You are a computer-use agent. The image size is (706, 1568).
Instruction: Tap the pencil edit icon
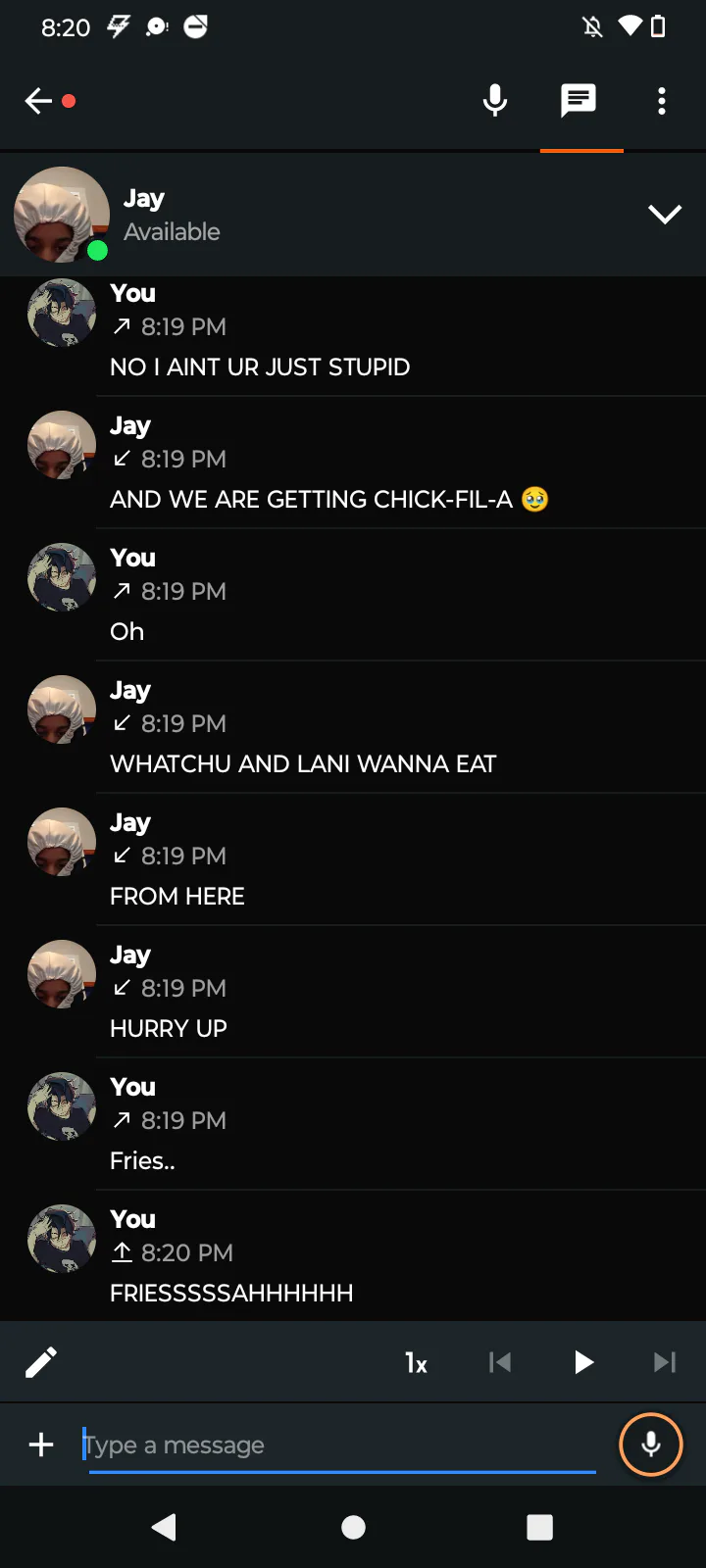coord(41,1362)
